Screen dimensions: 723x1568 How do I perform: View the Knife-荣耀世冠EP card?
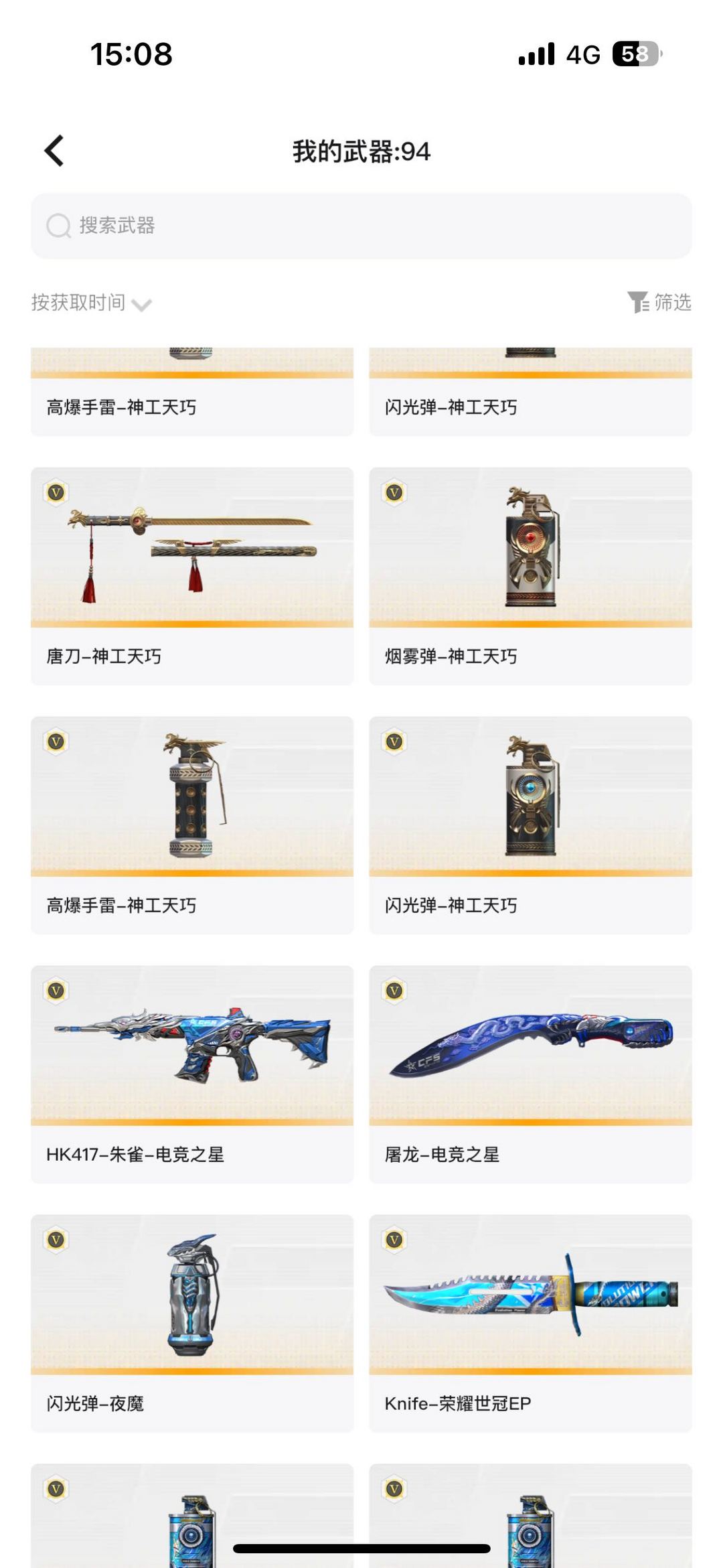pyautogui.click(x=531, y=1324)
